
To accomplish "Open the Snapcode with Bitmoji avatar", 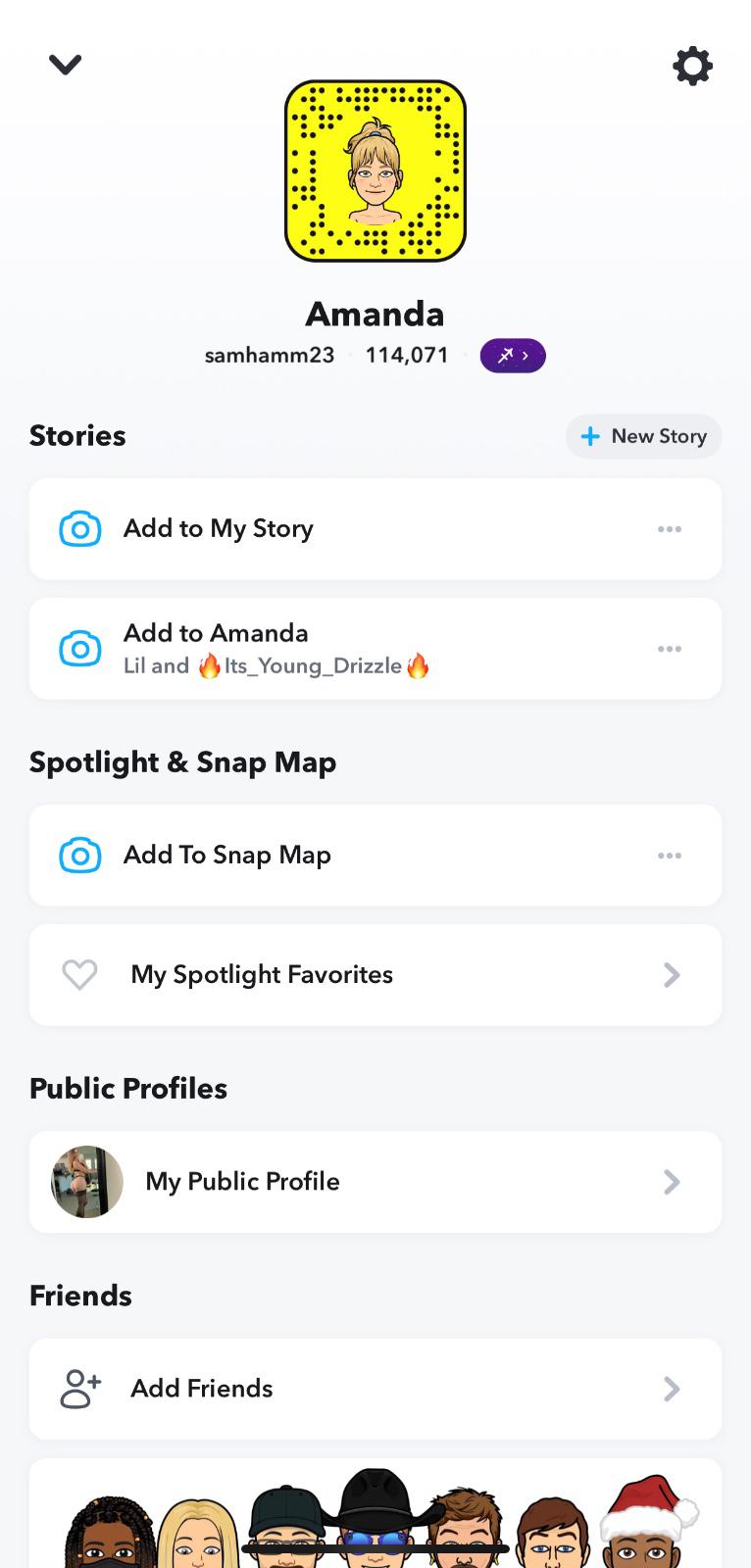I will 375,171.
